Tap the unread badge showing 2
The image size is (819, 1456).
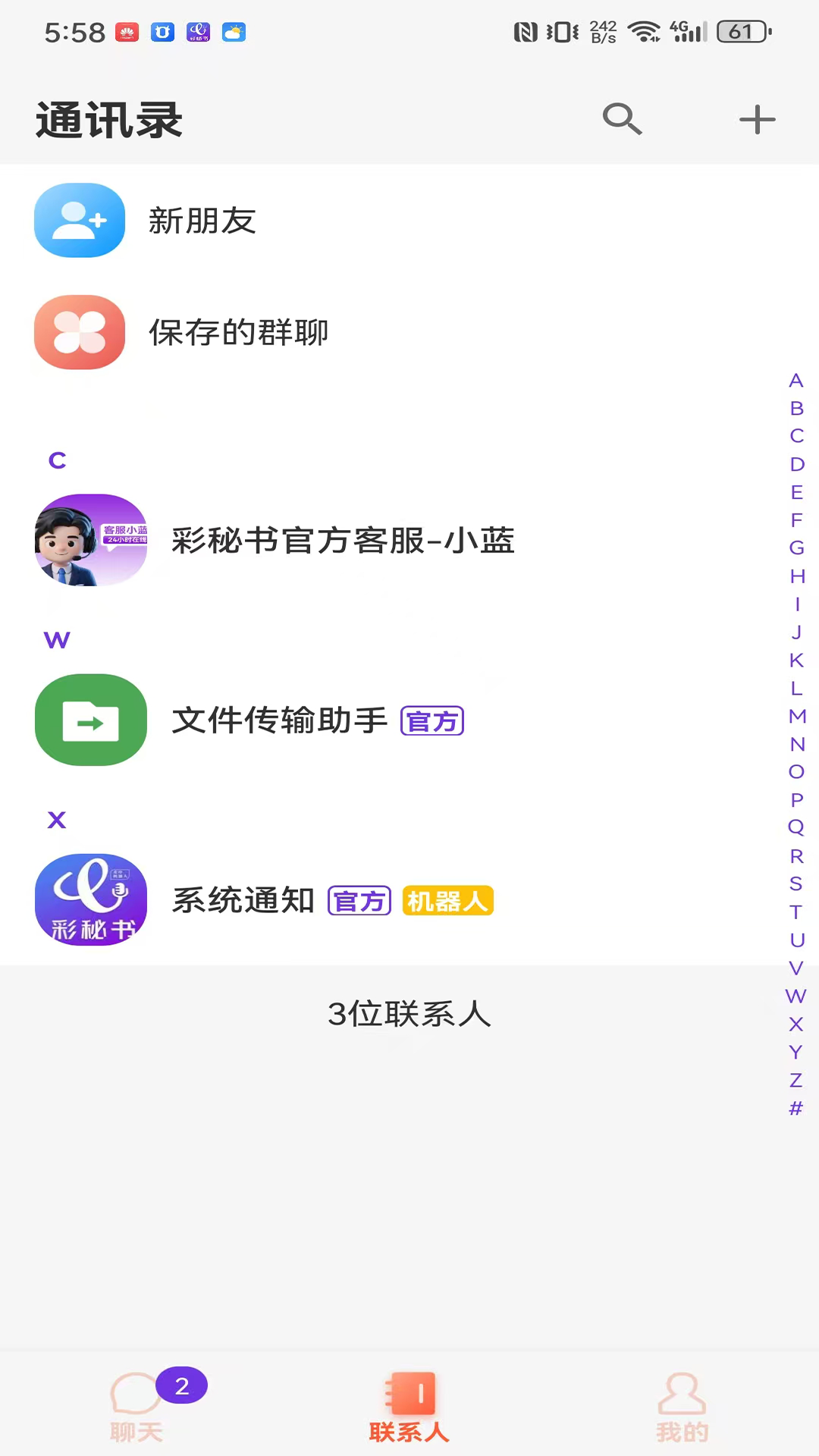point(181,1385)
